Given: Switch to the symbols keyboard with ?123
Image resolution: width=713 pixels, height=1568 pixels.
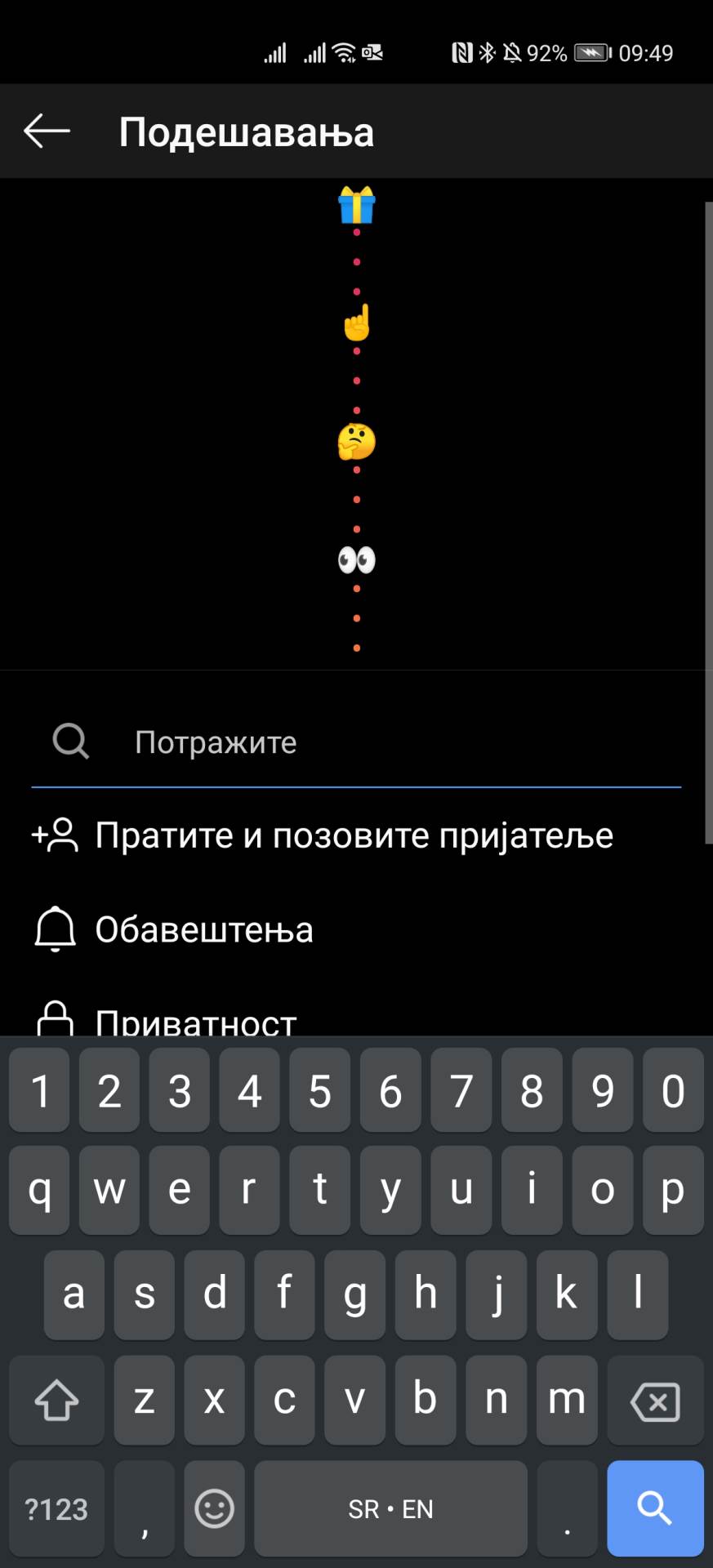Looking at the screenshot, I should tap(55, 1508).
